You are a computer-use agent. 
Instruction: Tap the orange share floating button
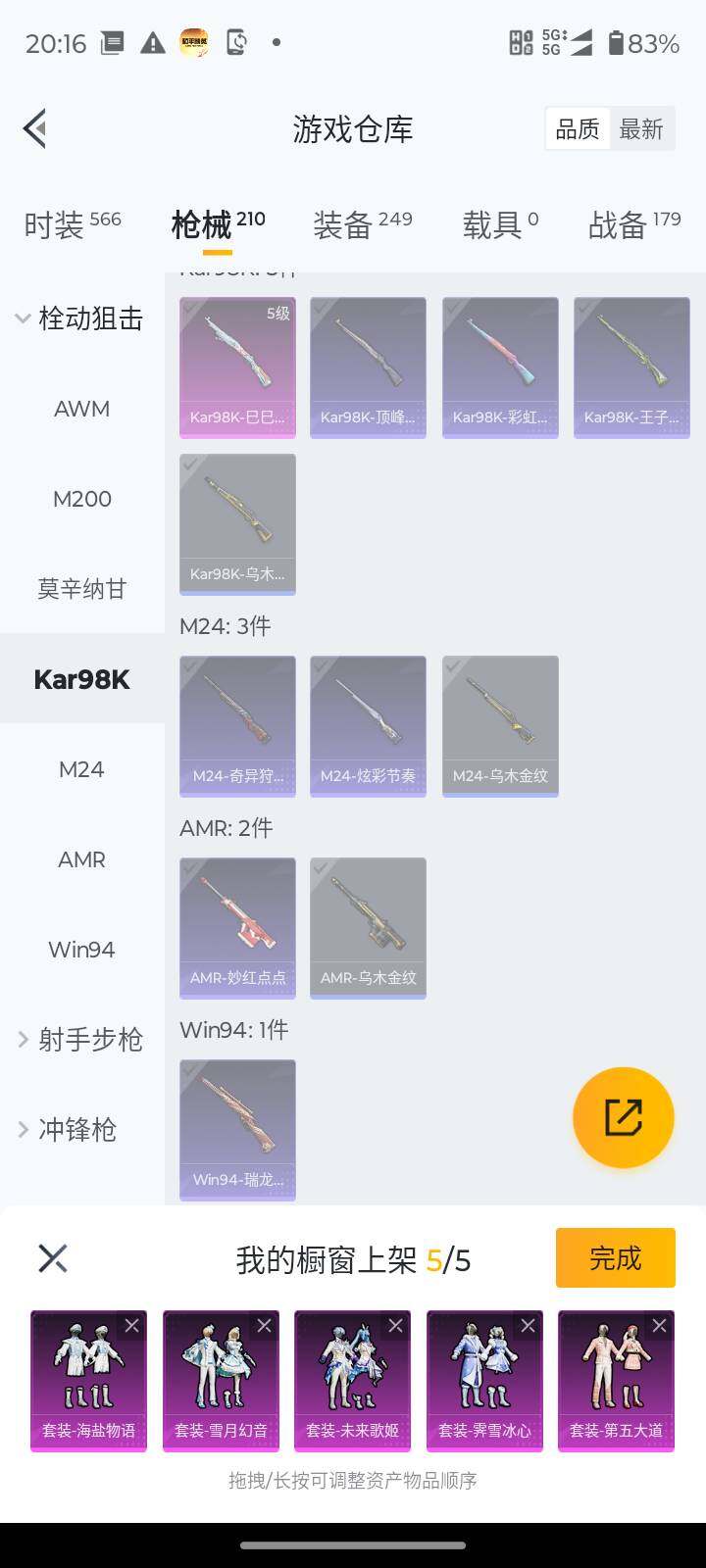pos(623,1117)
